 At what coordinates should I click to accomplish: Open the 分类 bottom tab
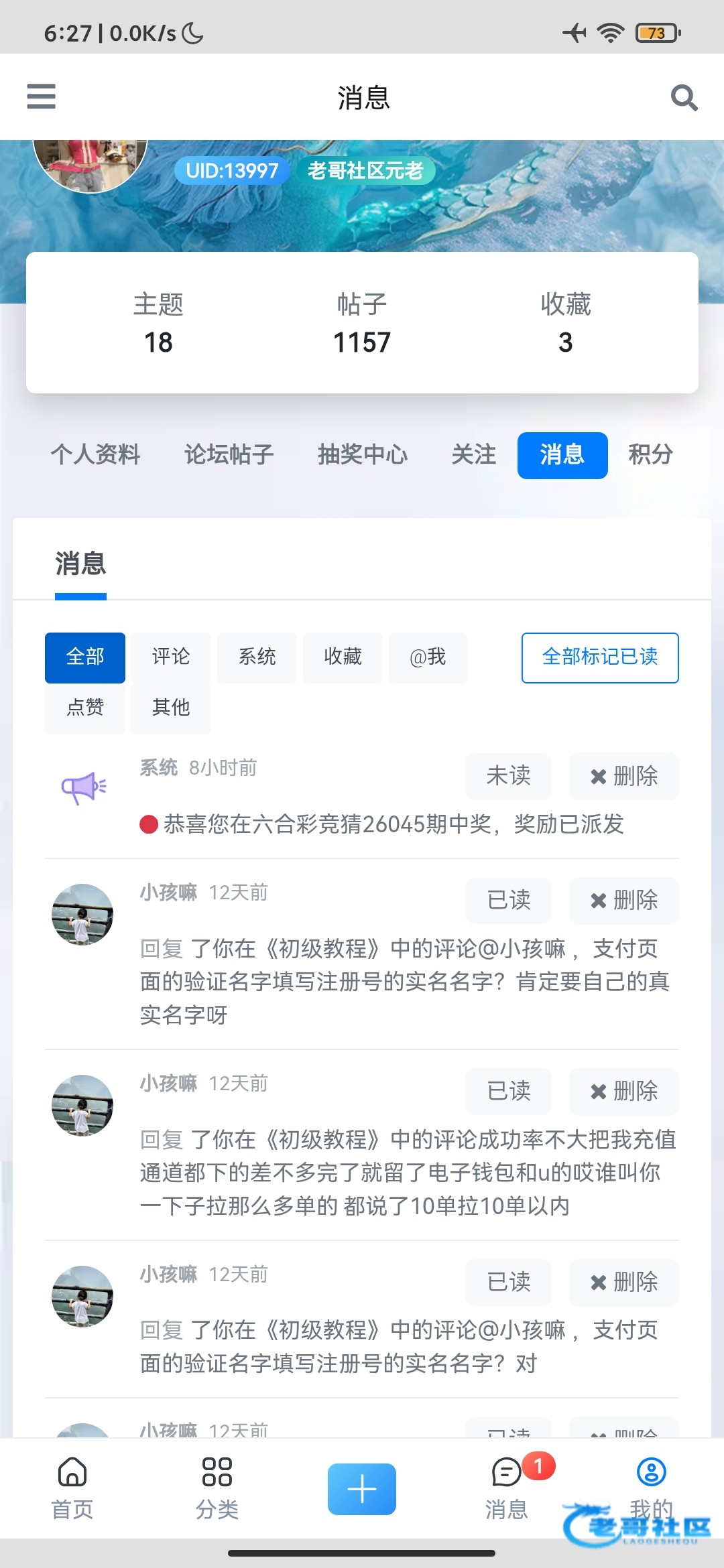pyautogui.click(x=217, y=1488)
